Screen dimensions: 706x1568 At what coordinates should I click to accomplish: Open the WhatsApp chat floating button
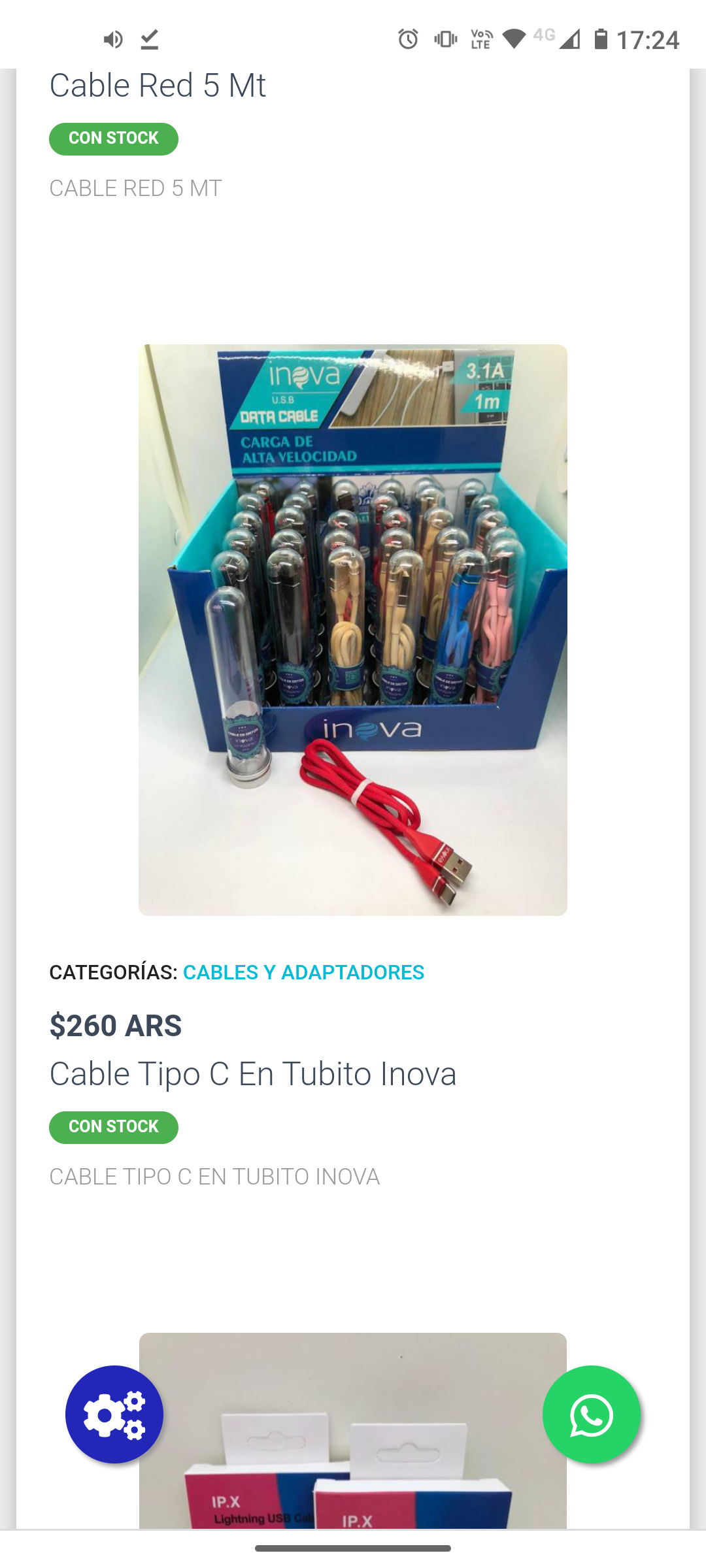(x=591, y=1414)
